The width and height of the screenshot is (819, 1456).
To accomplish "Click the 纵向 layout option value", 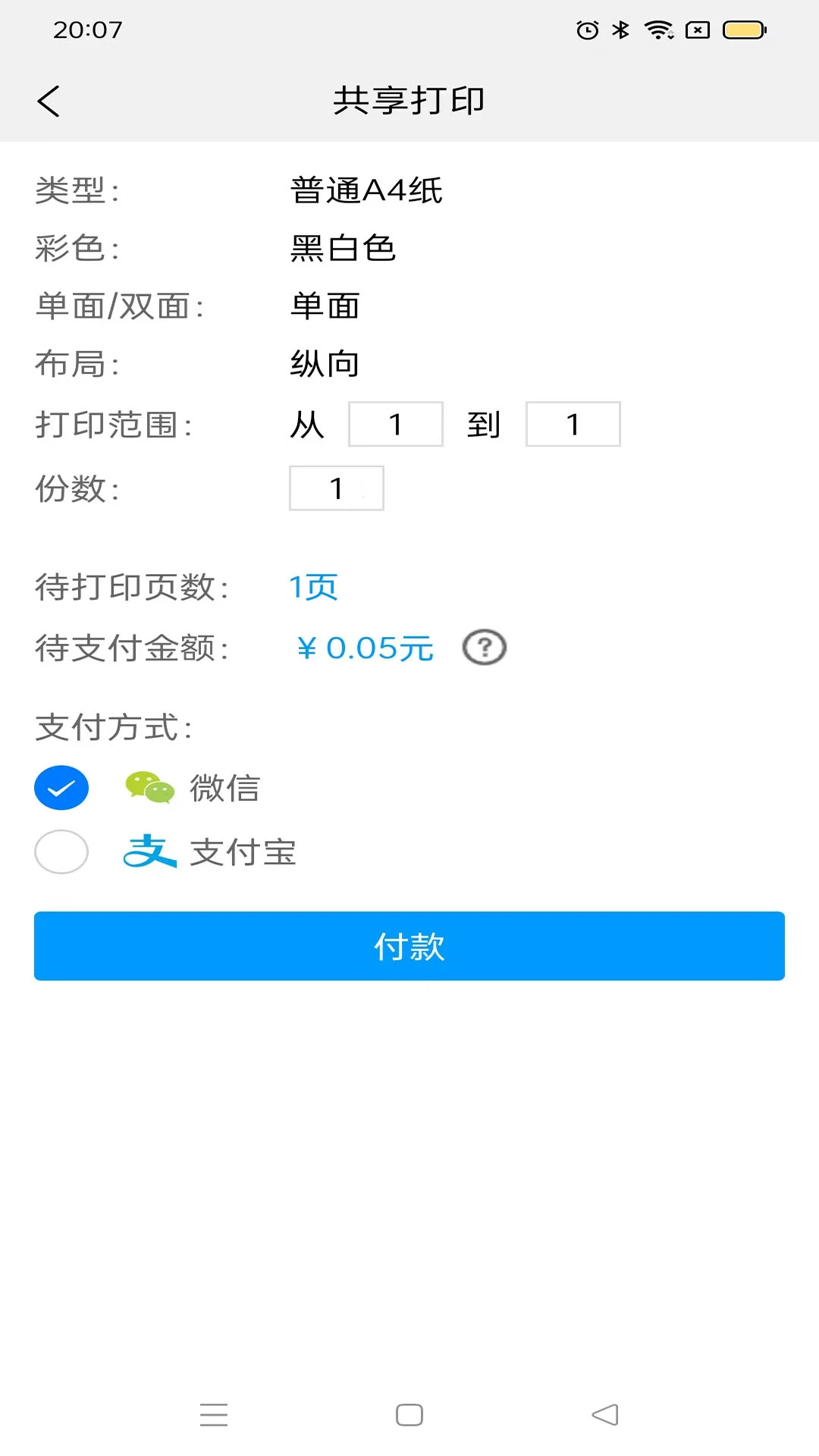I will 324,364.
